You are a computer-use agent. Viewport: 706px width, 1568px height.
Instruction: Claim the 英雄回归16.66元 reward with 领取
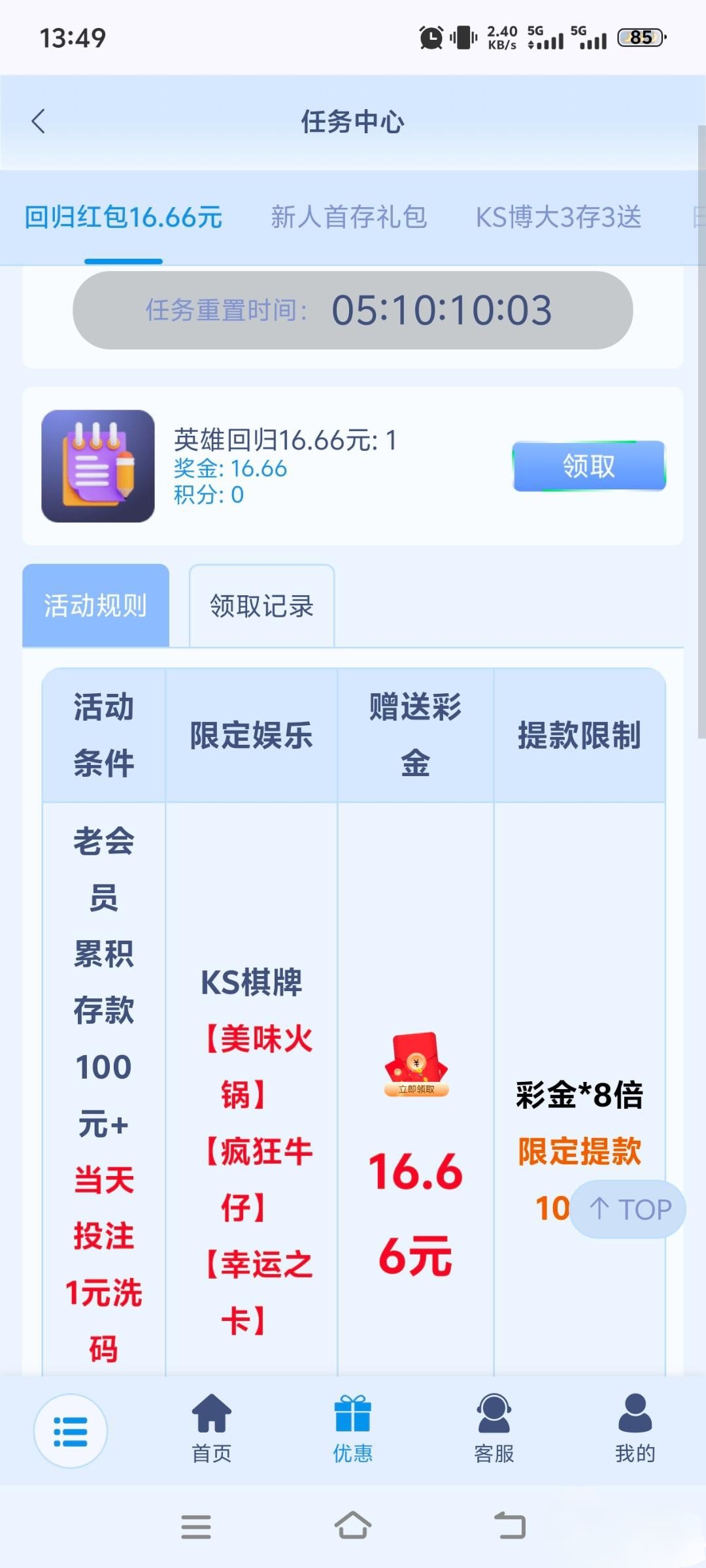588,466
